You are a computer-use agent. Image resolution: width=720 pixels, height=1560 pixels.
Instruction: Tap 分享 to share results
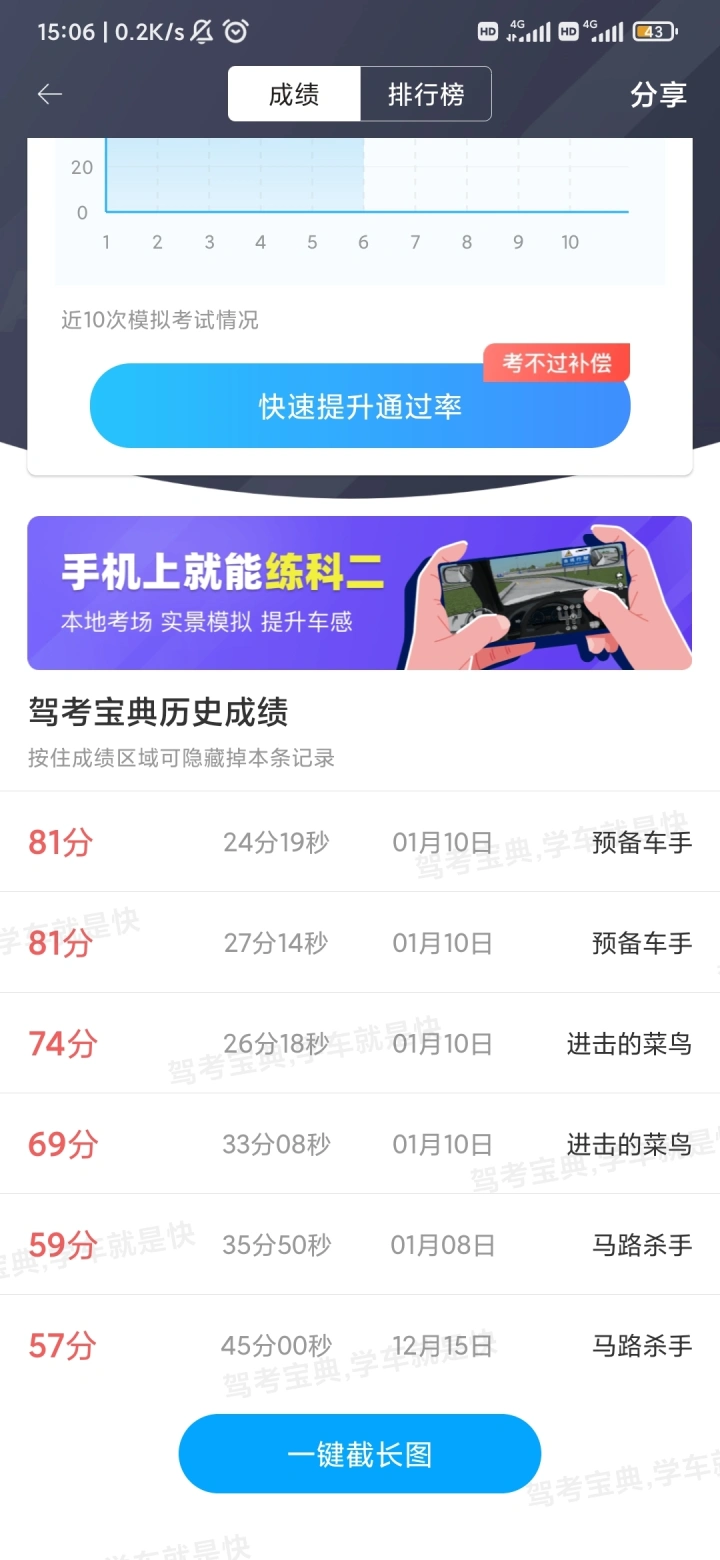tap(658, 94)
